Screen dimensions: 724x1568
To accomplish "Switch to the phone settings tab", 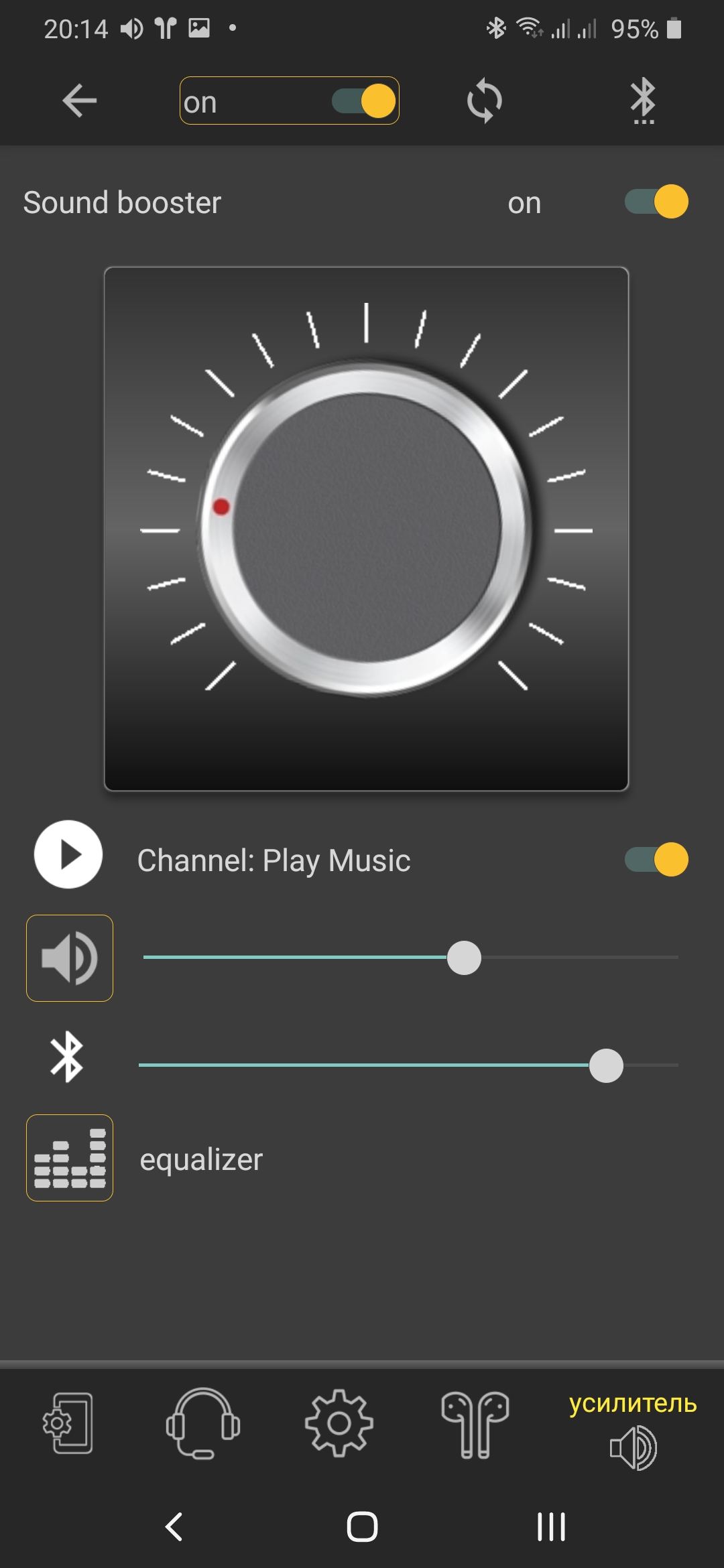I will pyautogui.click(x=68, y=1423).
